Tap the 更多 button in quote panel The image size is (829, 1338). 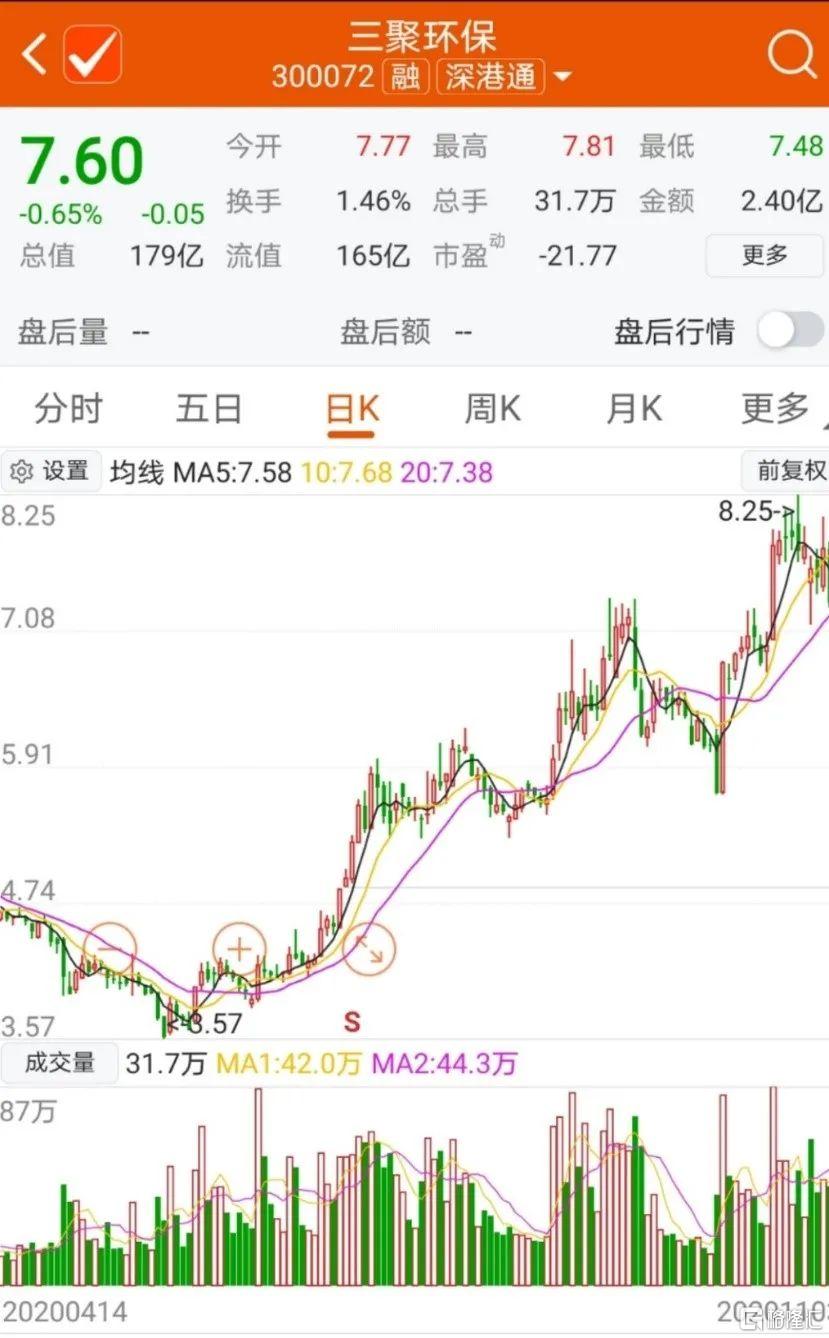(x=765, y=255)
